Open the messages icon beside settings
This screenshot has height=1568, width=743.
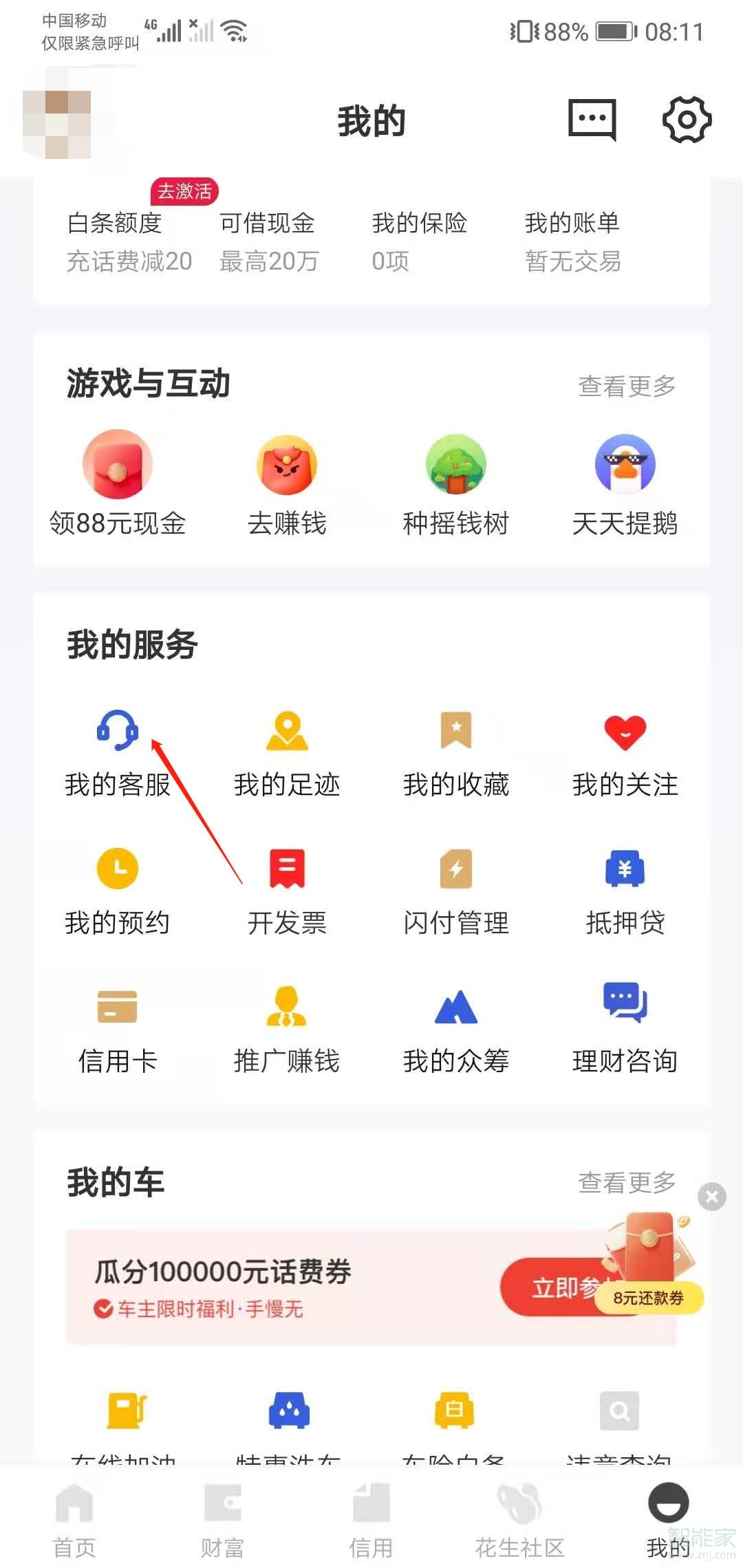point(592,119)
